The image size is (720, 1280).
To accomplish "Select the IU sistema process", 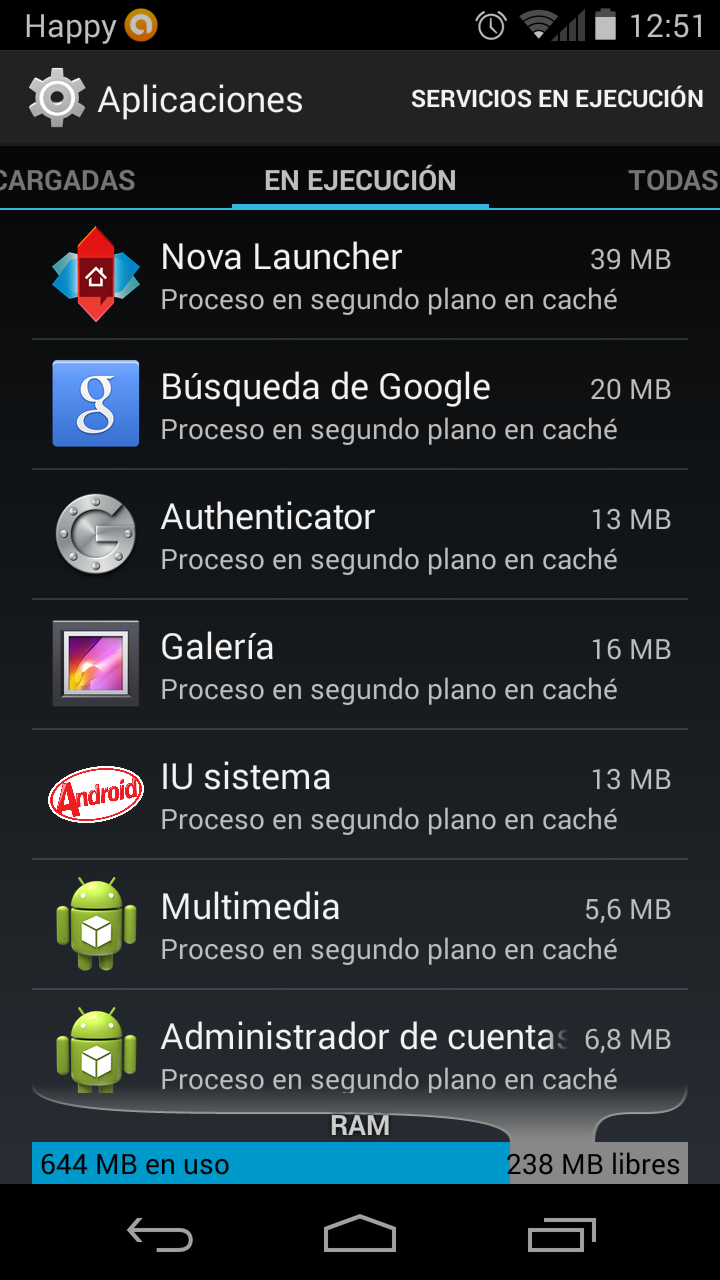I will (x=360, y=795).
